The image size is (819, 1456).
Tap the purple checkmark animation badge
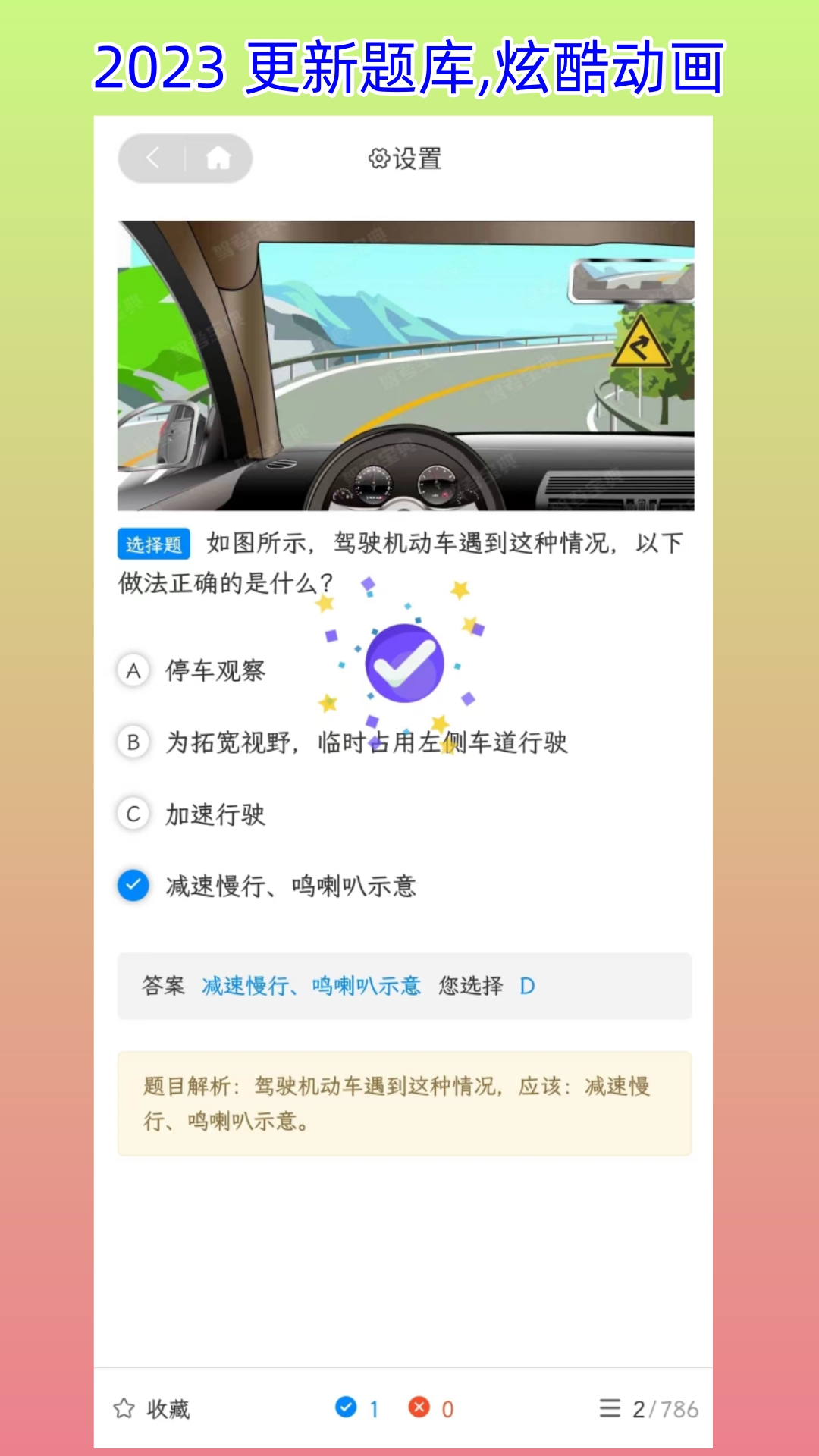[406, 662]
